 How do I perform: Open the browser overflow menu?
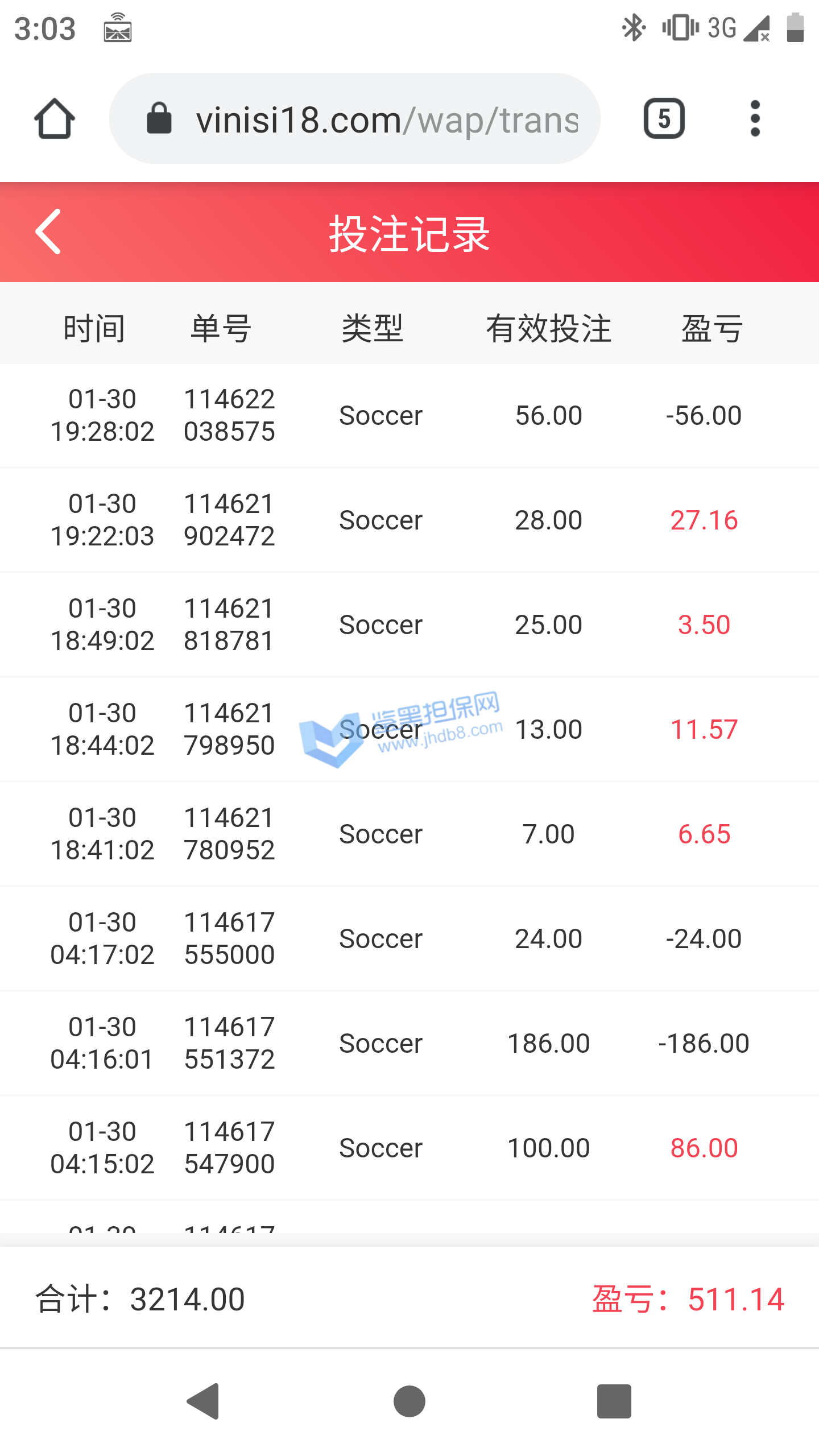click(x=755, y=119)
